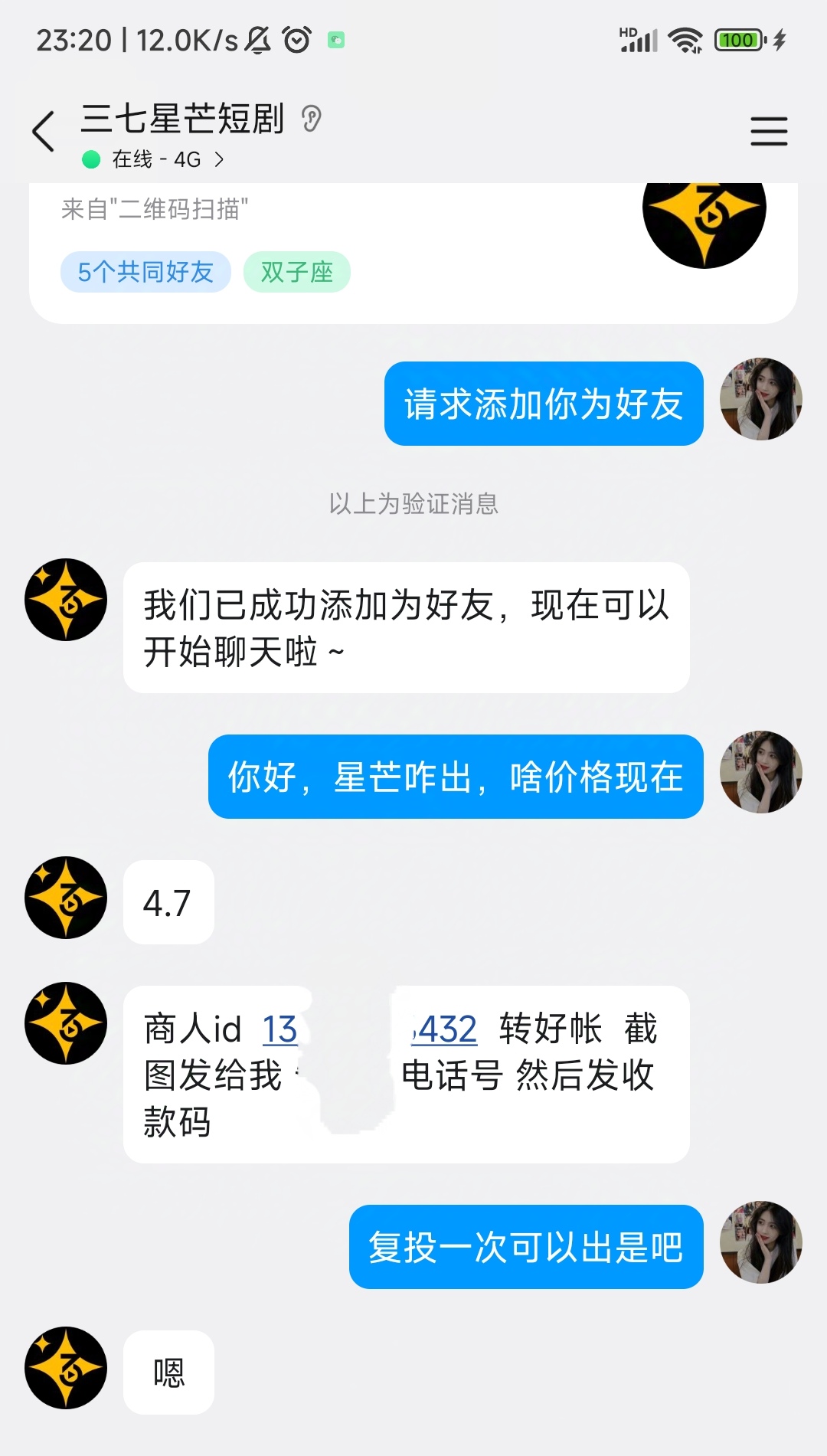Tap the muted notifications icon in the status bar
This screenshot has height=1456, width=827.
257,39
